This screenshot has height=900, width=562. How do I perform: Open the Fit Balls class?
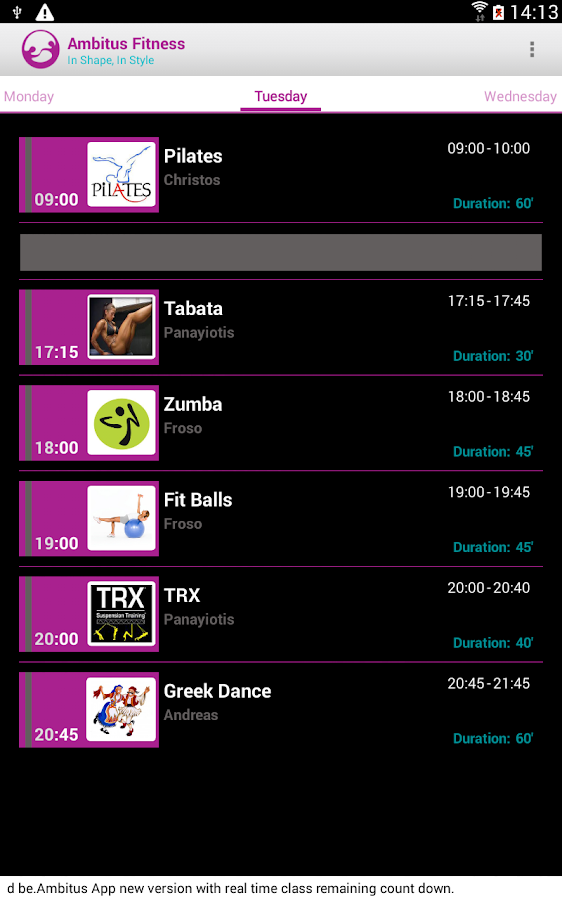coord(281,519)
